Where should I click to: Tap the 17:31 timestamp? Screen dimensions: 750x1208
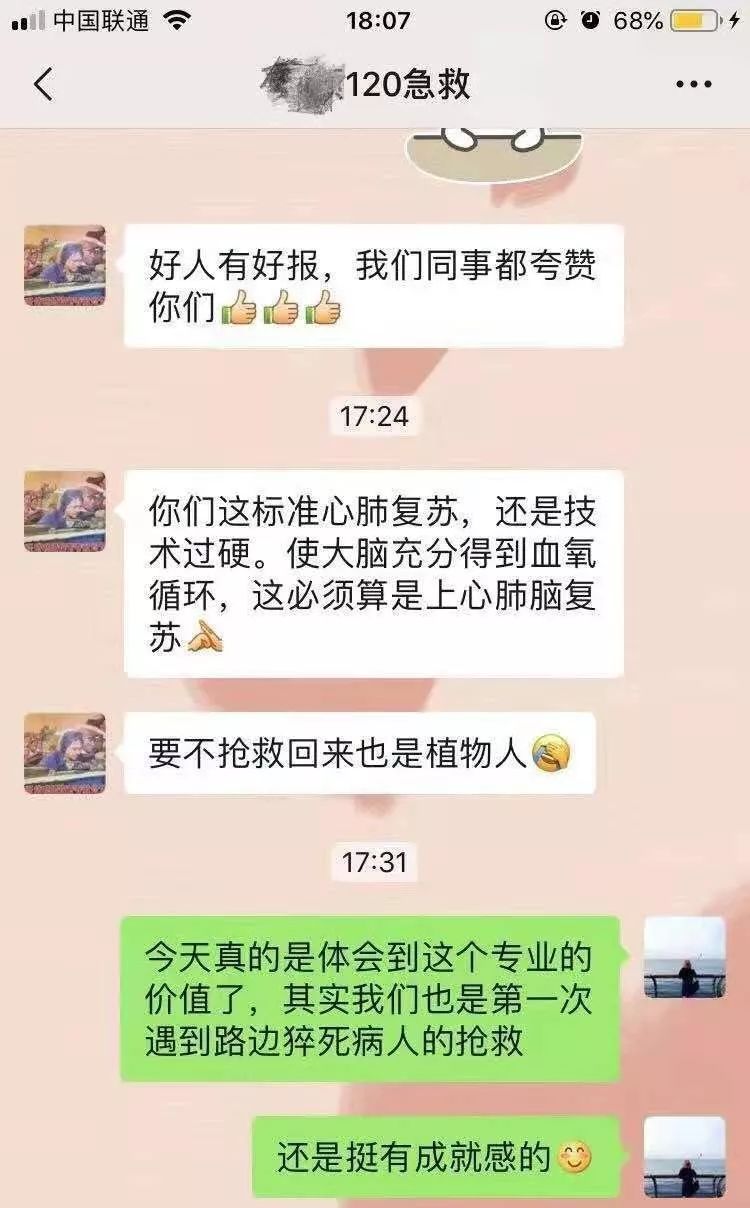375,858
